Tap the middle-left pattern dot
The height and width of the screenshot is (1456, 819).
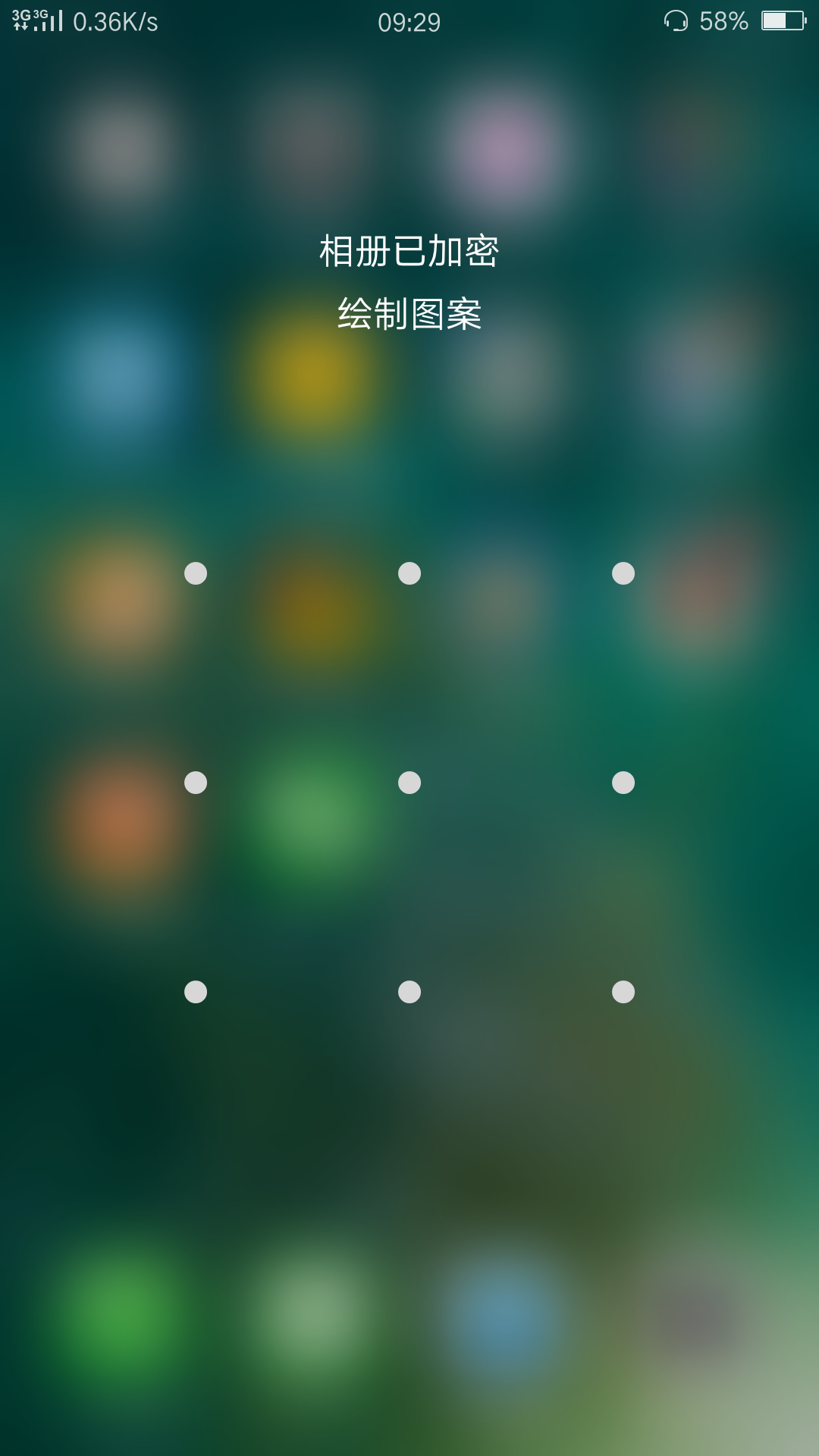click(x=196, y=783)
